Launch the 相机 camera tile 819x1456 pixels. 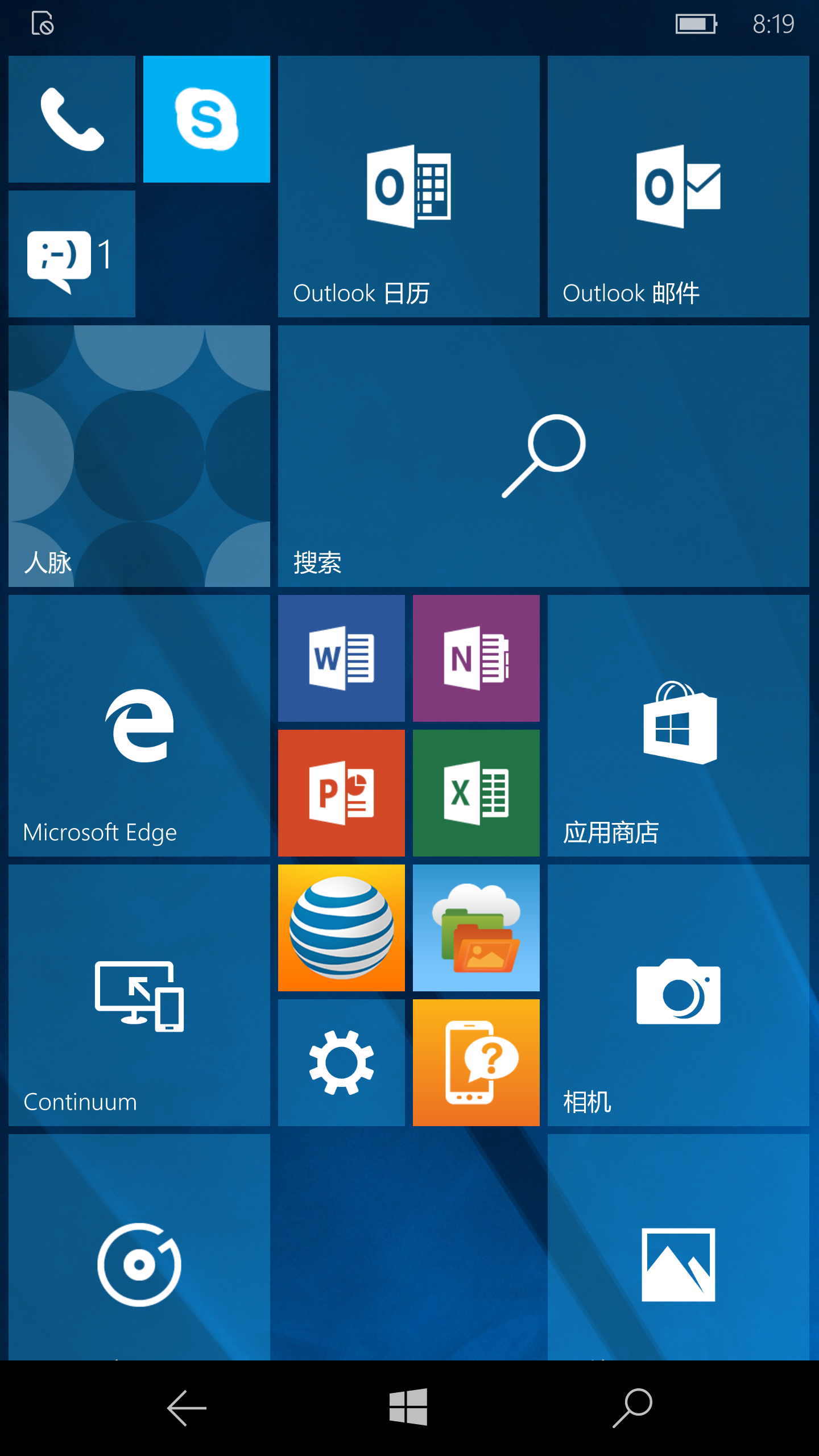click(678, 995)
